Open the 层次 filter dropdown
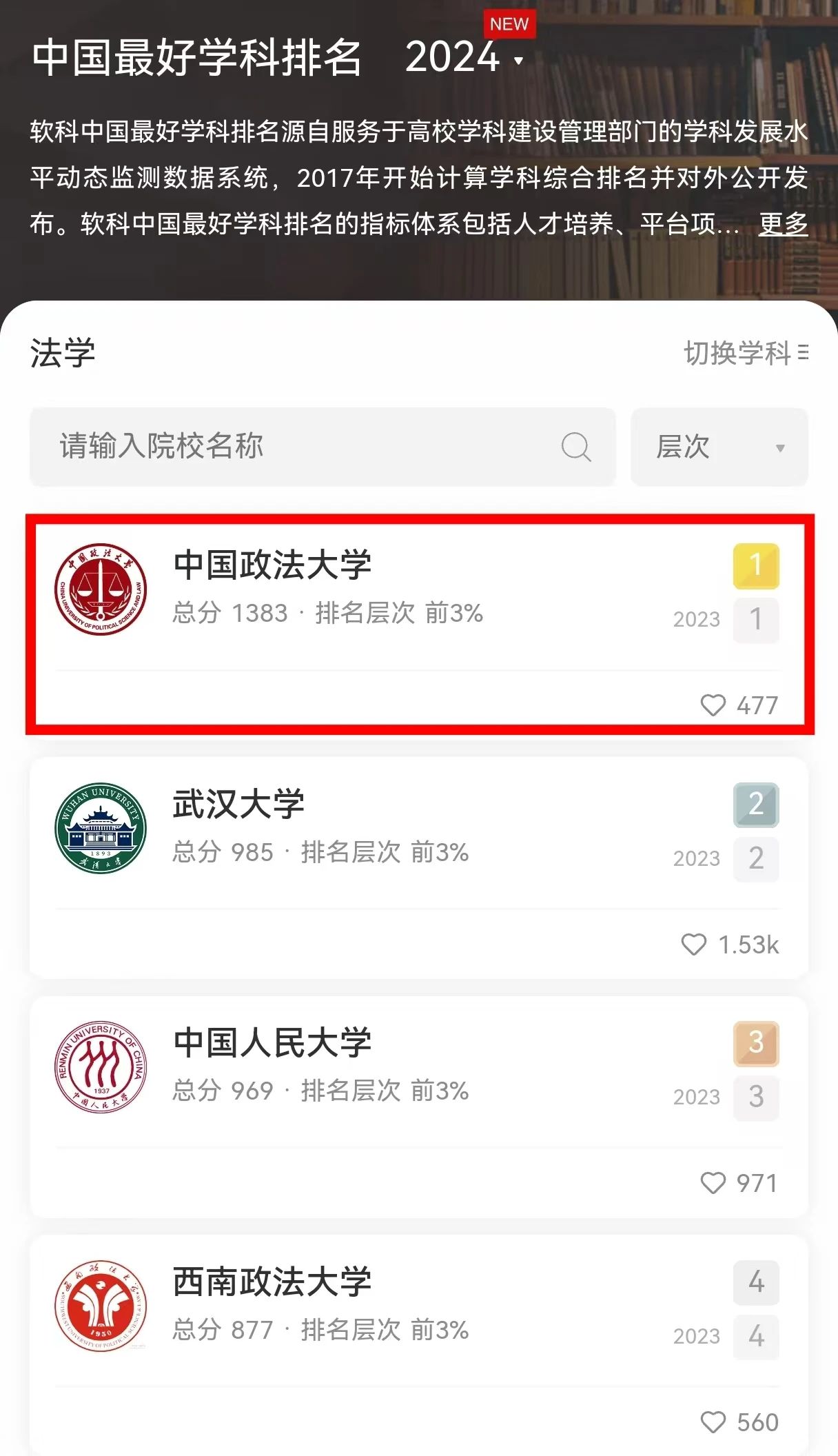838x1456 pixels. click(x=719, y=448)
